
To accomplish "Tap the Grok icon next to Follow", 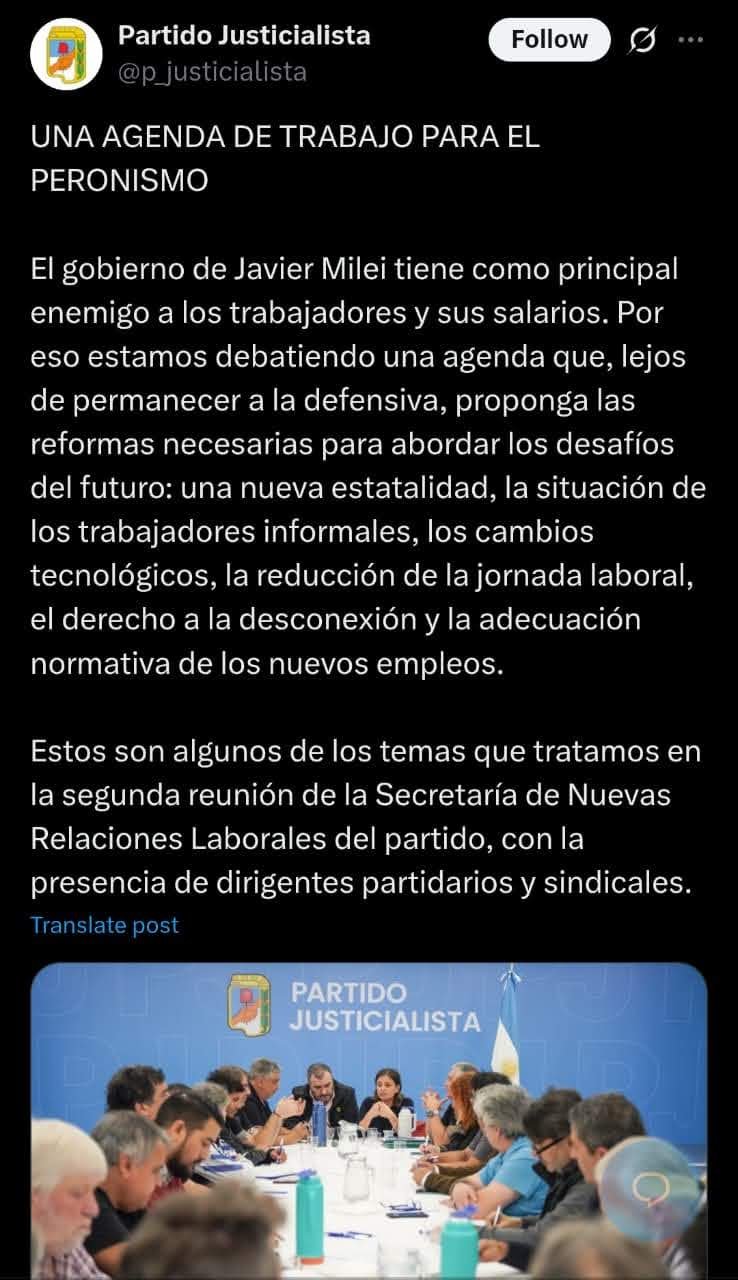I will pos(642,40).
